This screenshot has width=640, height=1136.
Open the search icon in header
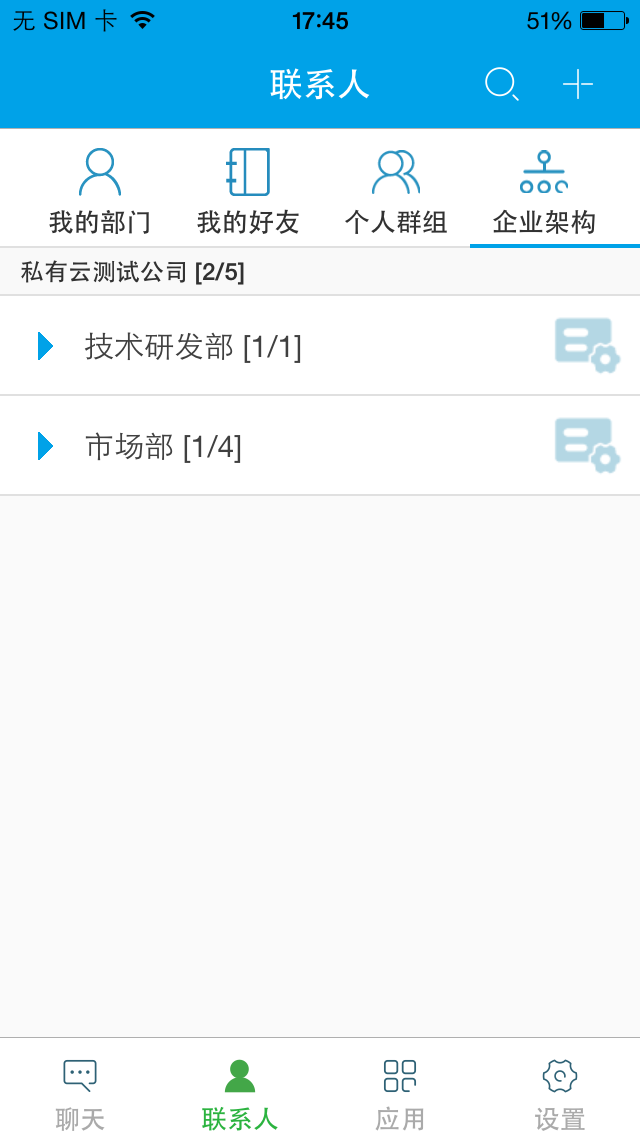click(501, 84)
